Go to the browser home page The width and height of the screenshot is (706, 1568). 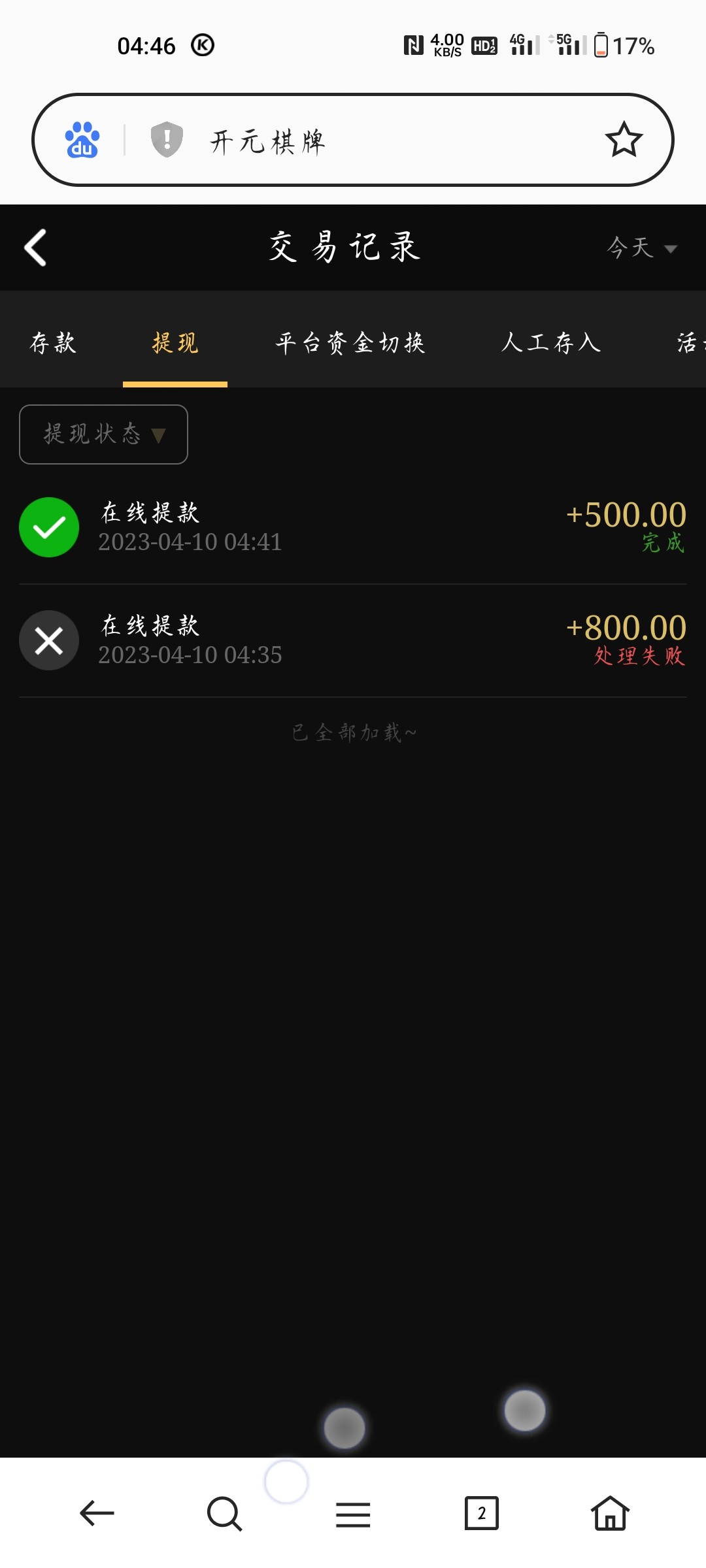click(610, 1513)
